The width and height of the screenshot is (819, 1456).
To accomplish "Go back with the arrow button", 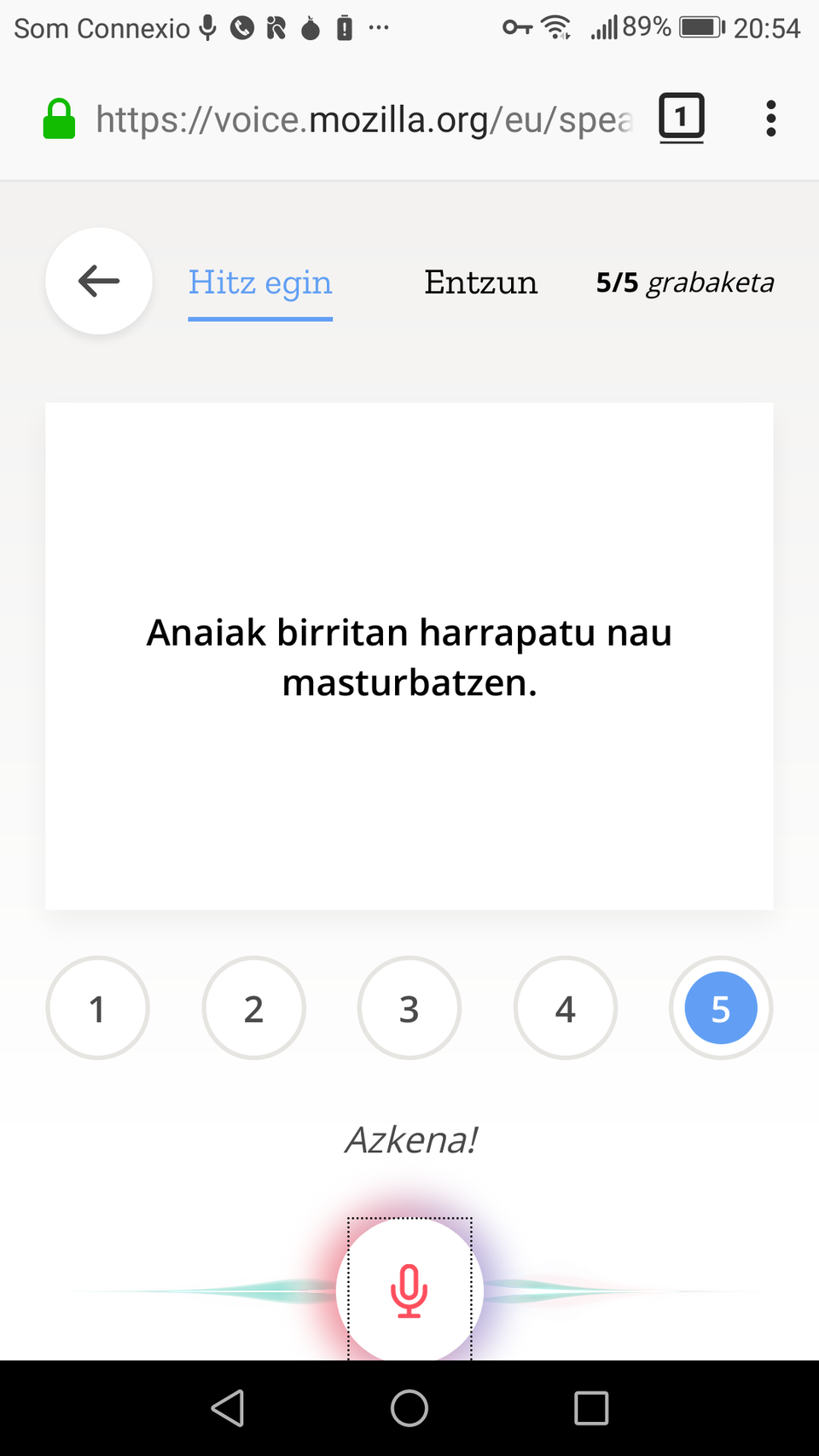I will 99,281.
